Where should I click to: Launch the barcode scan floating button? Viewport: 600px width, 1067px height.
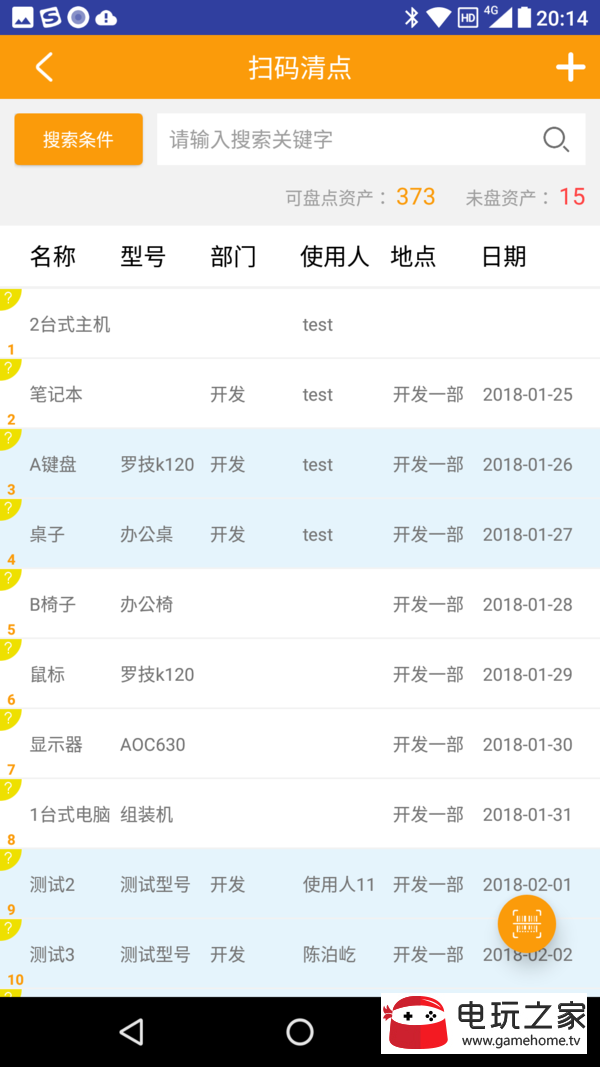[527, 923]
